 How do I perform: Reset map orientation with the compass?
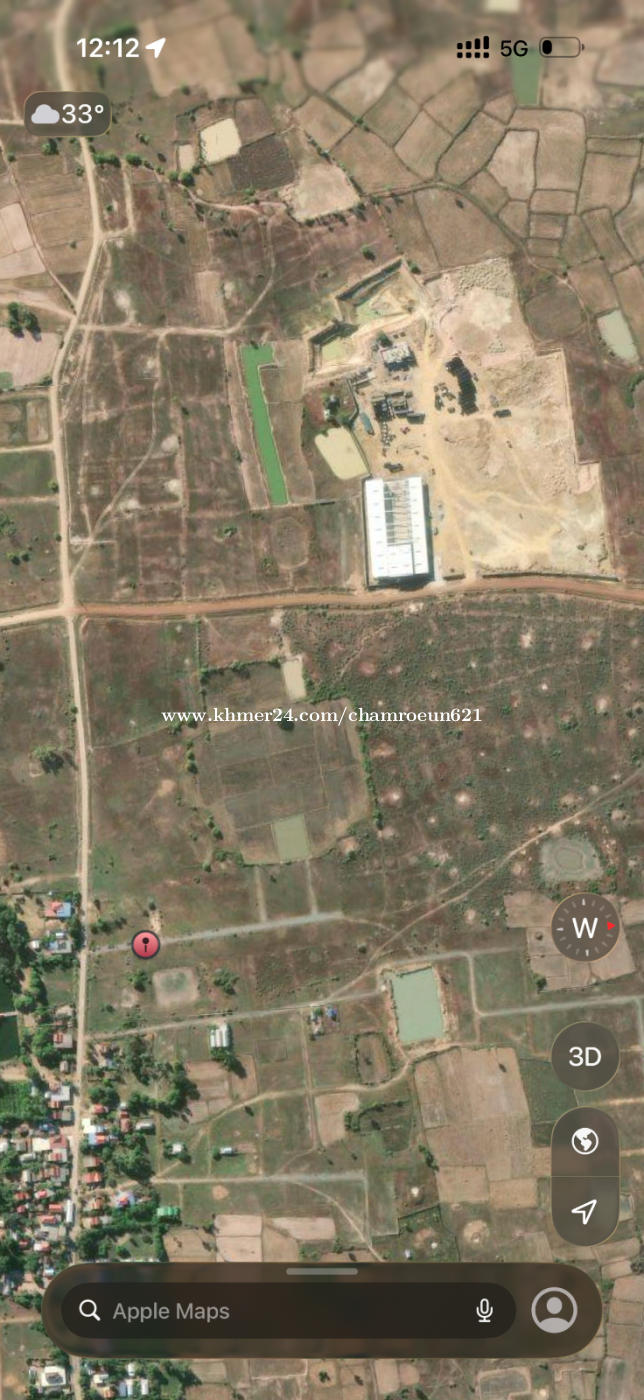pyautogui.click(x=586, y=928)
